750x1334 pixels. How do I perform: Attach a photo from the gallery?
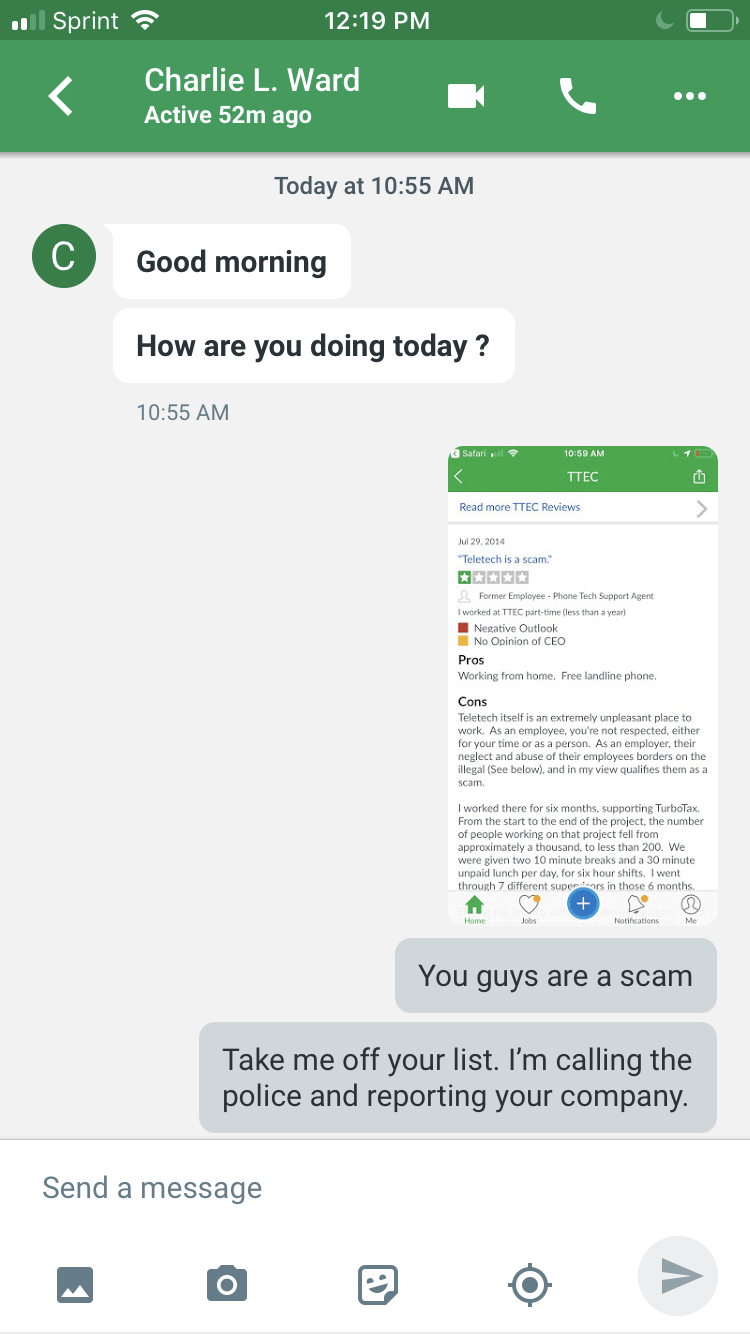pos(75,1283)
